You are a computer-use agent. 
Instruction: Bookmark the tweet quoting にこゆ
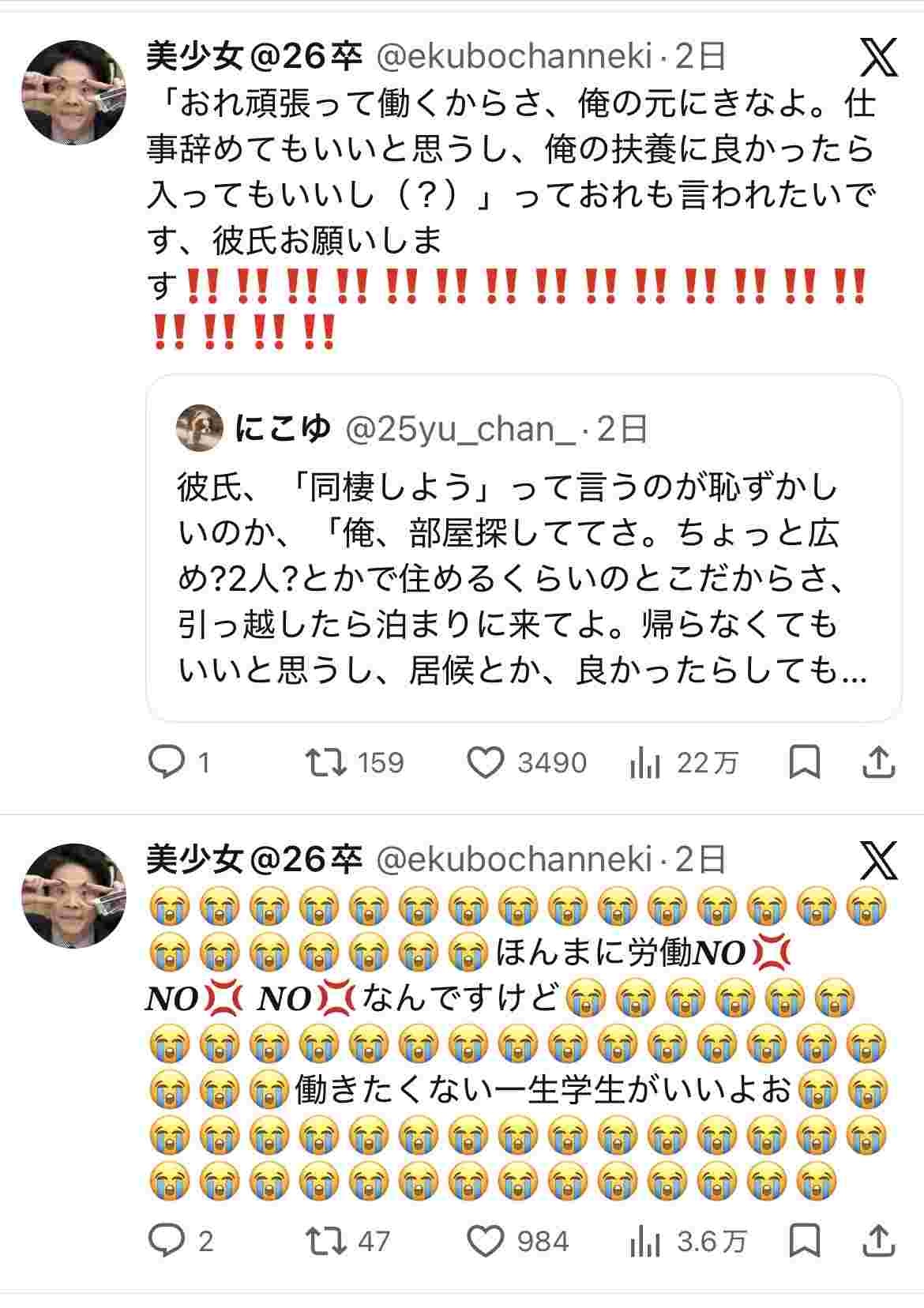coord(805,762)
